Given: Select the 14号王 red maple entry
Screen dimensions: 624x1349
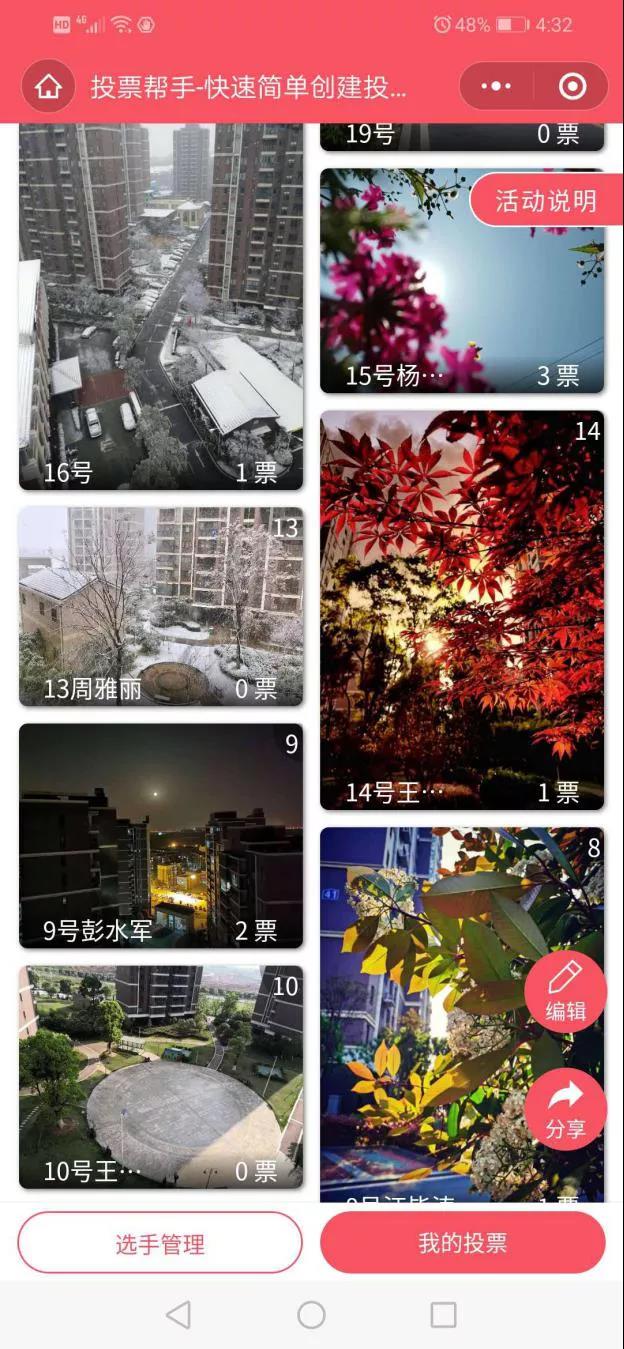Looking at the screenshot, I should pyautogui.click(x=462, y=610).
